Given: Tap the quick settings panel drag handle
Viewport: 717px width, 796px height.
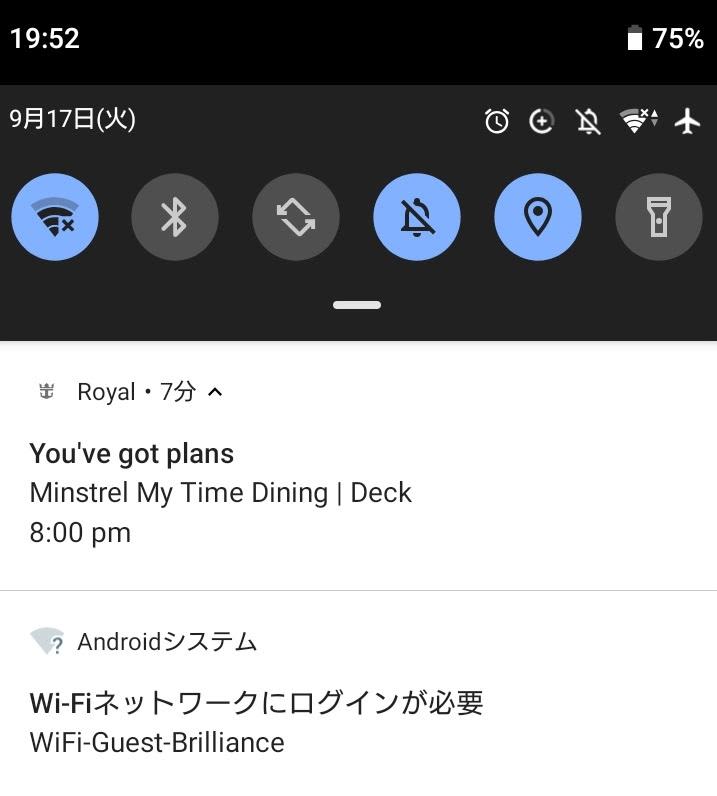Looking at the screenshot, I should coord(357,305).
